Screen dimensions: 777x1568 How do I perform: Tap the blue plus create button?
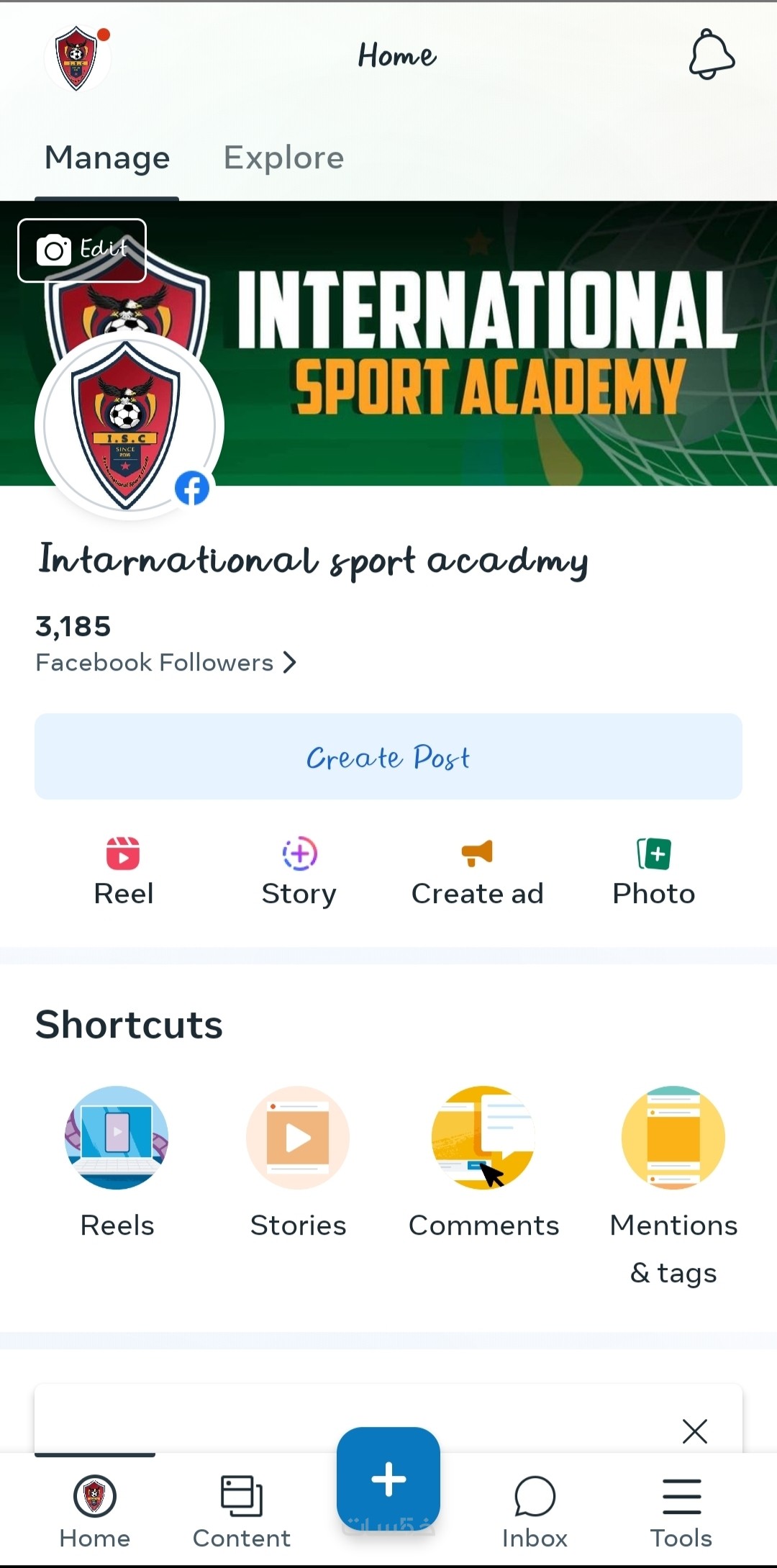[388, 1479]
